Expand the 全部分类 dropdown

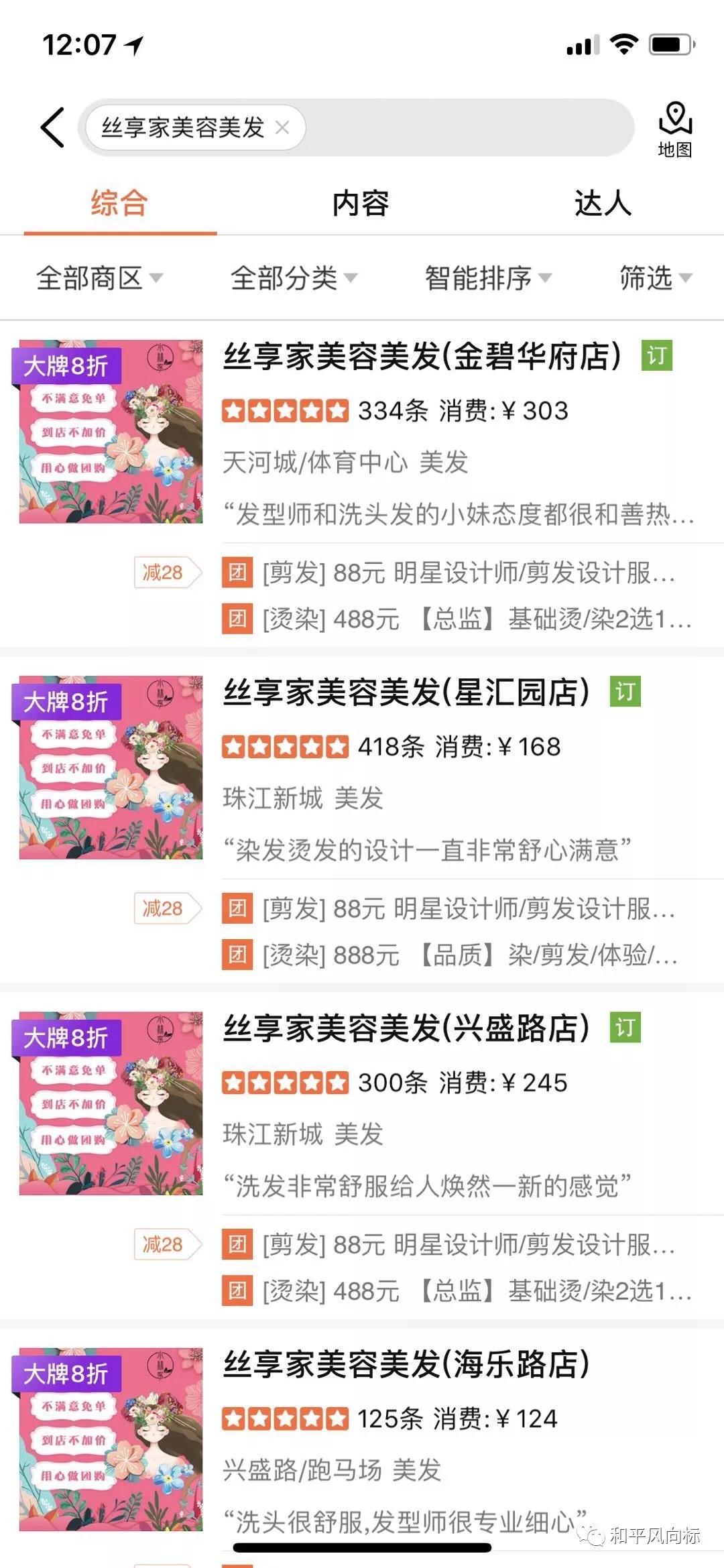point(293,278)
